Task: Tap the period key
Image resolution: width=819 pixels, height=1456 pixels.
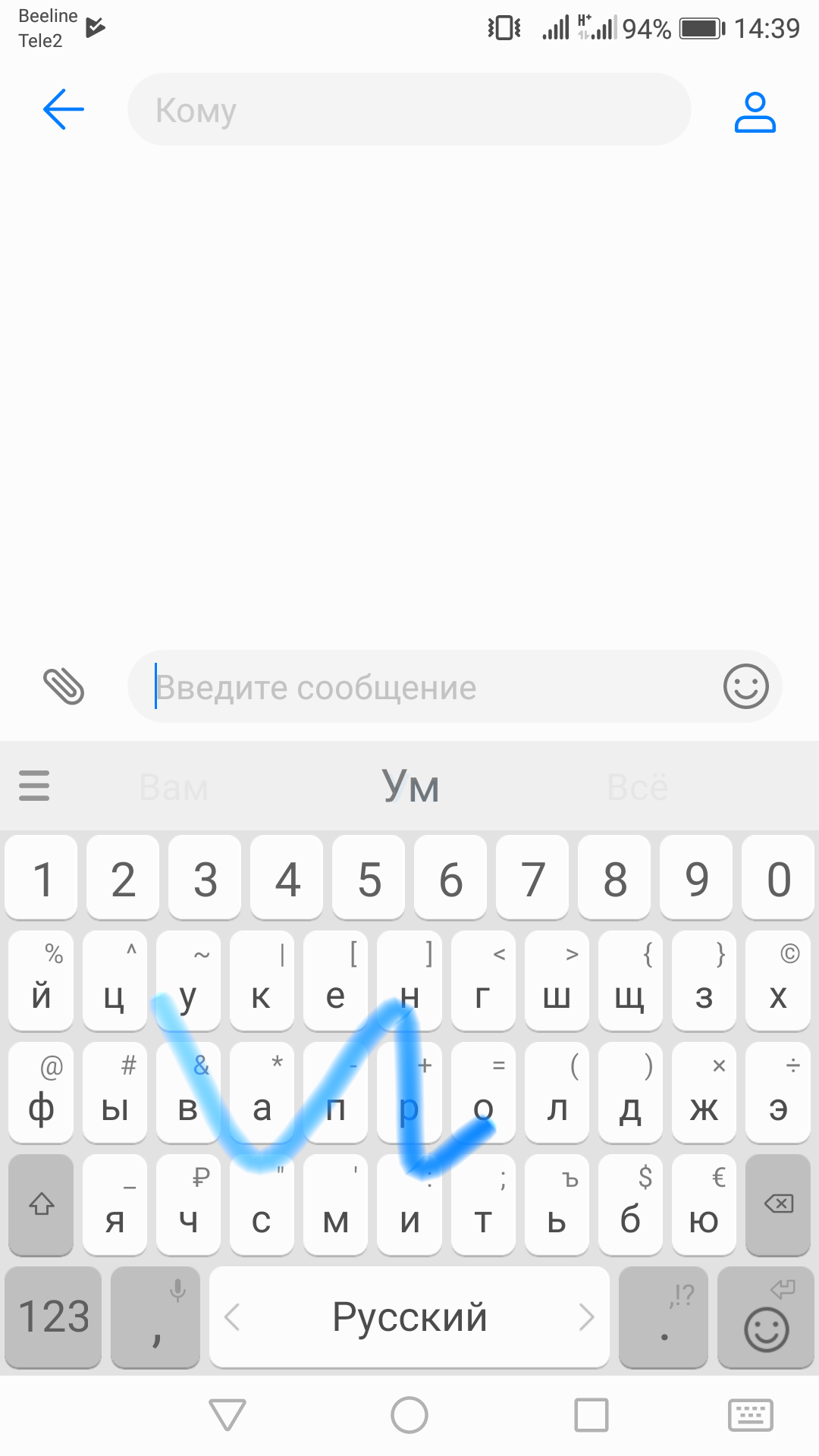Action: click(x=664, y=1317)
